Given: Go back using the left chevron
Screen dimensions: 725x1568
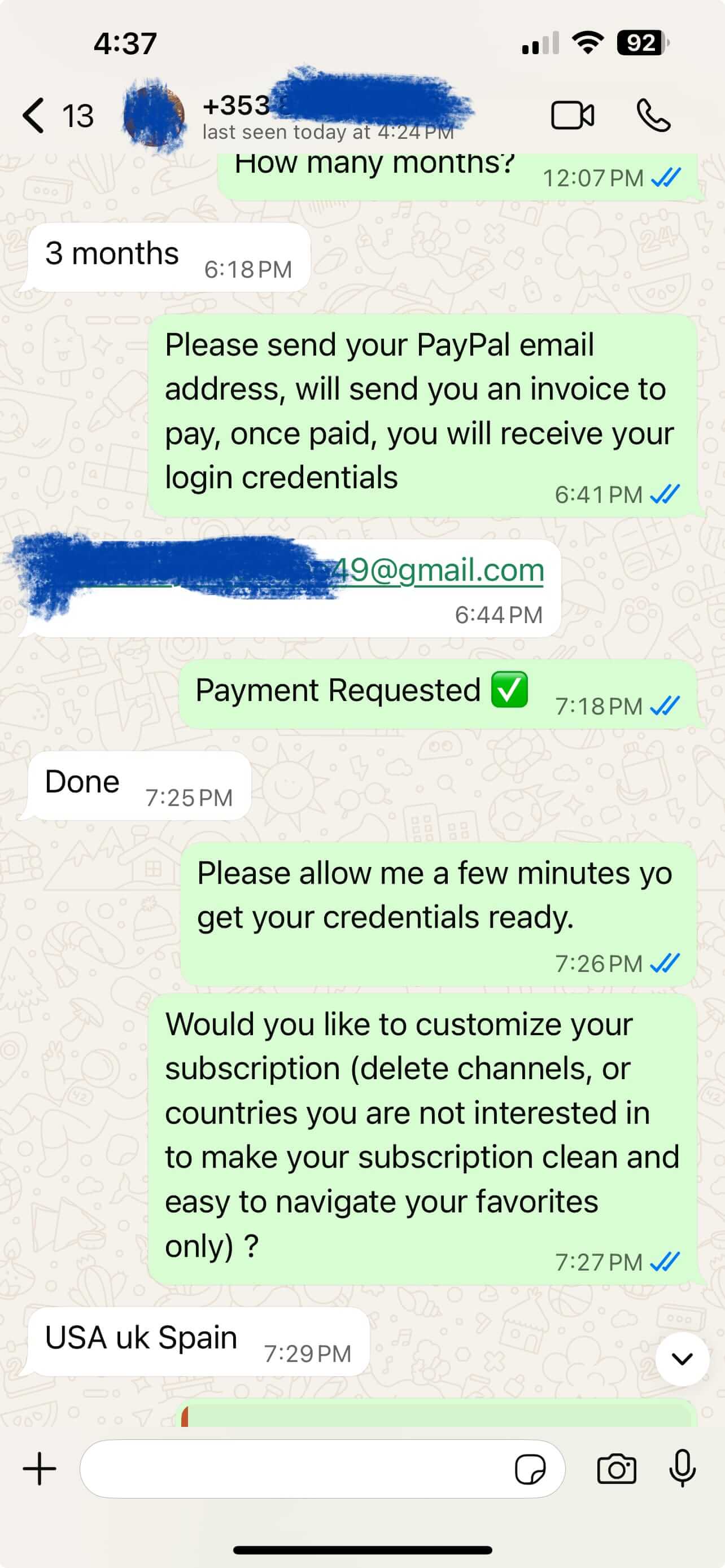Looking at the screenshot, I should click(x=34, y=116).
